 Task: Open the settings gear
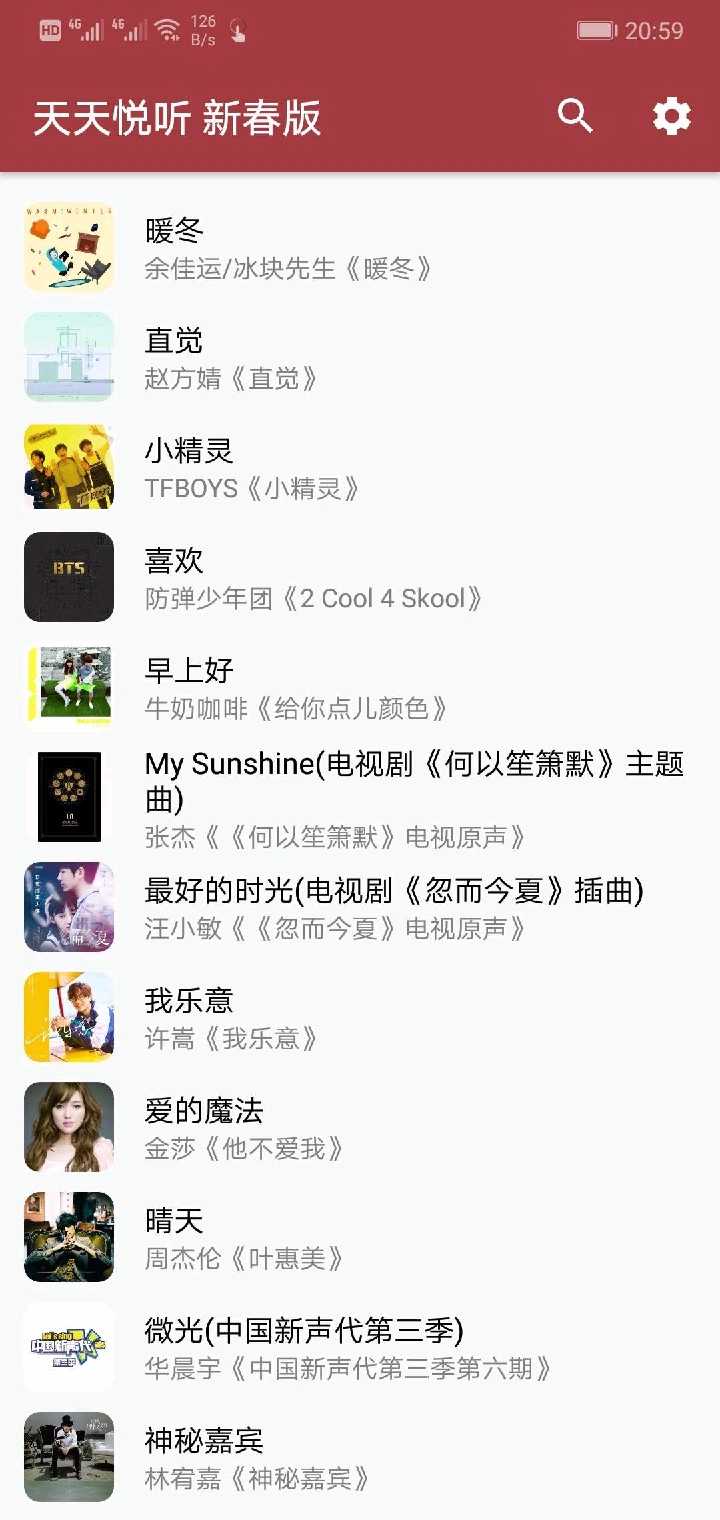(x=672, y=117)
